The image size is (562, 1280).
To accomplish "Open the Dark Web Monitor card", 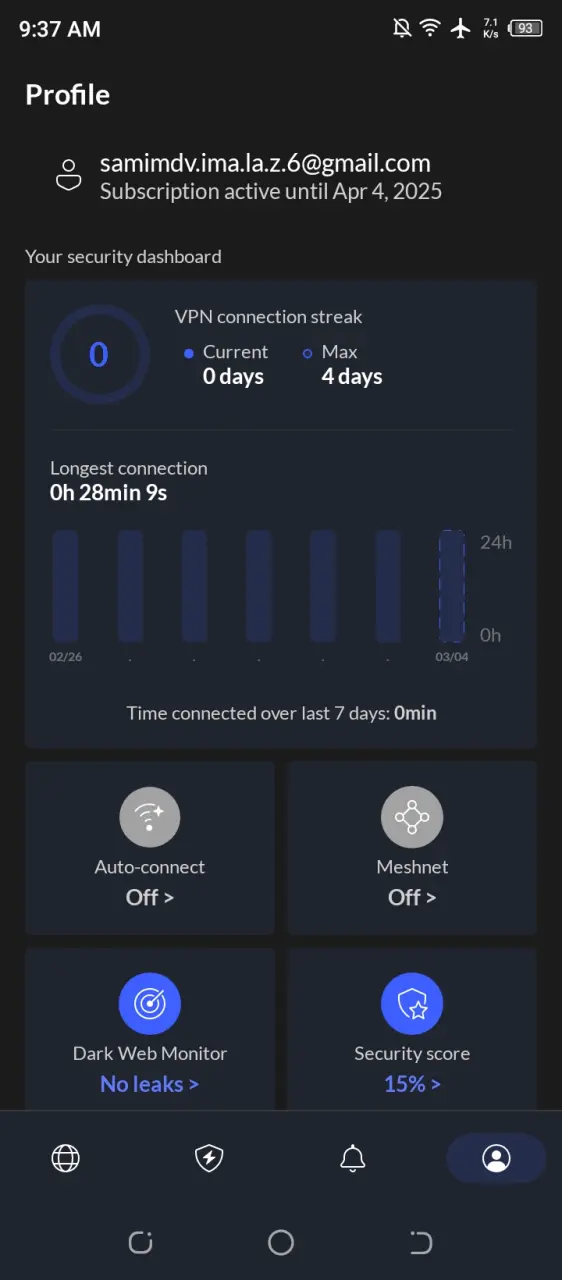I will (150, 1030).
